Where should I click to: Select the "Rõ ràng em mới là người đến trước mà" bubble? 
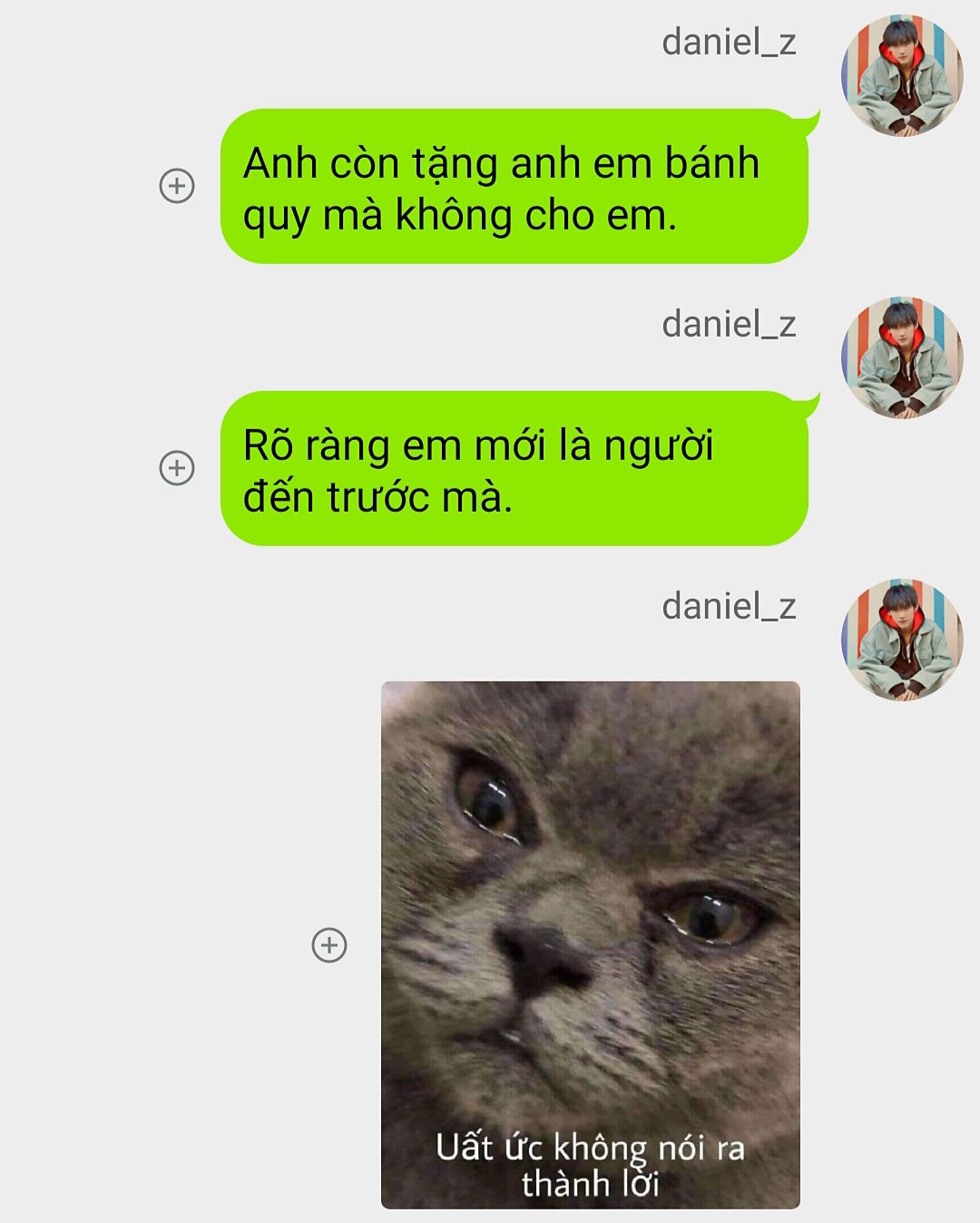514,469
